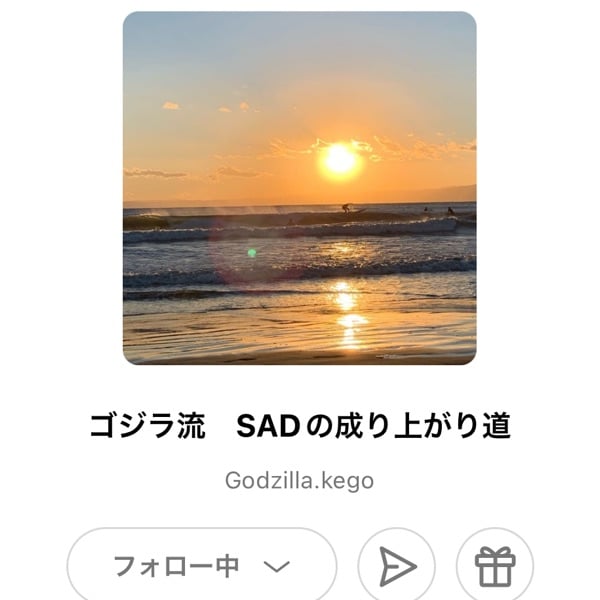Share this channel via paper plane icon
Viewport: 600px width, 600px height.
pos(397,567)
